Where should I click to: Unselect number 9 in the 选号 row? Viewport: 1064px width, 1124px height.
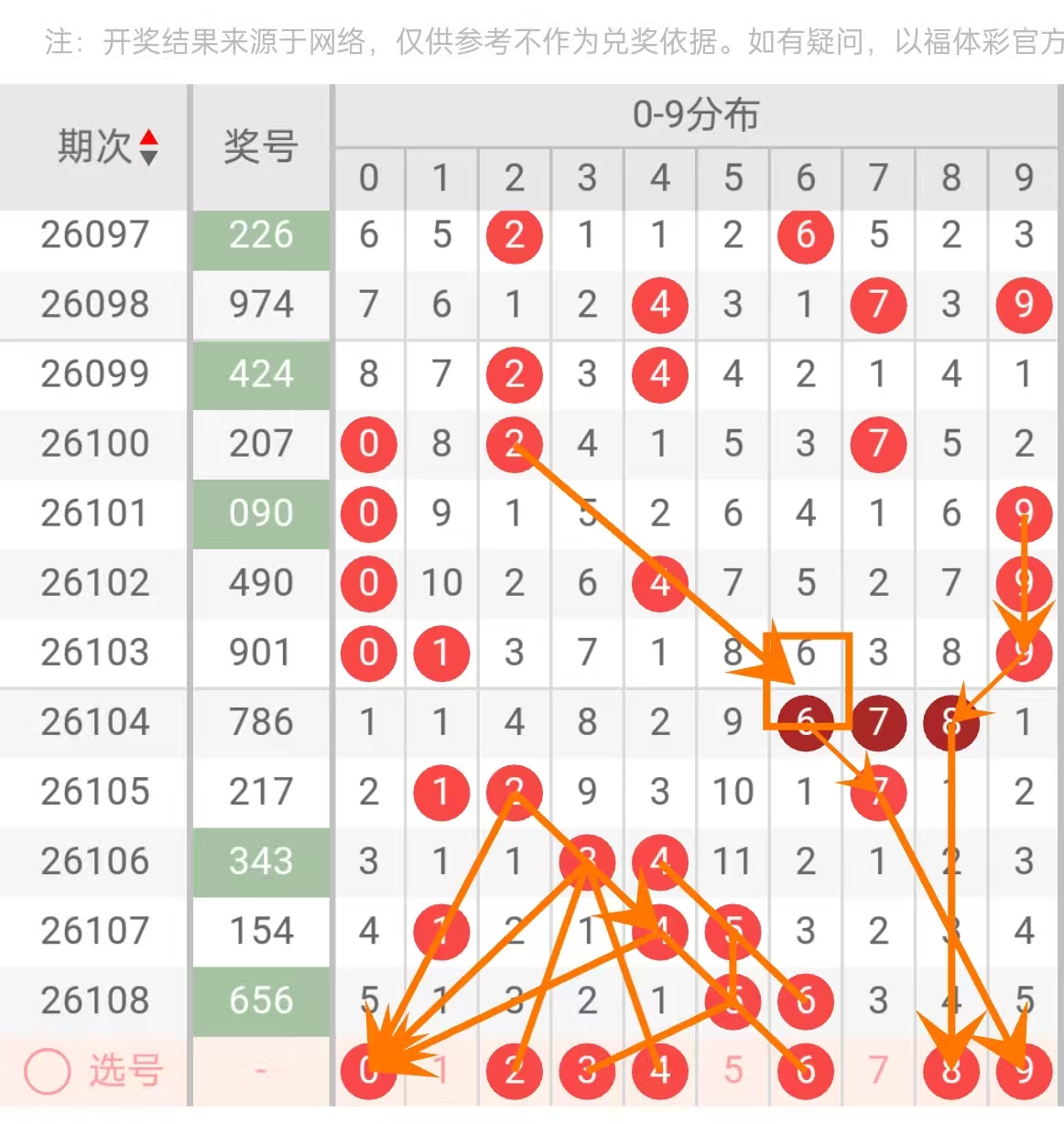coord(1024,1070)
